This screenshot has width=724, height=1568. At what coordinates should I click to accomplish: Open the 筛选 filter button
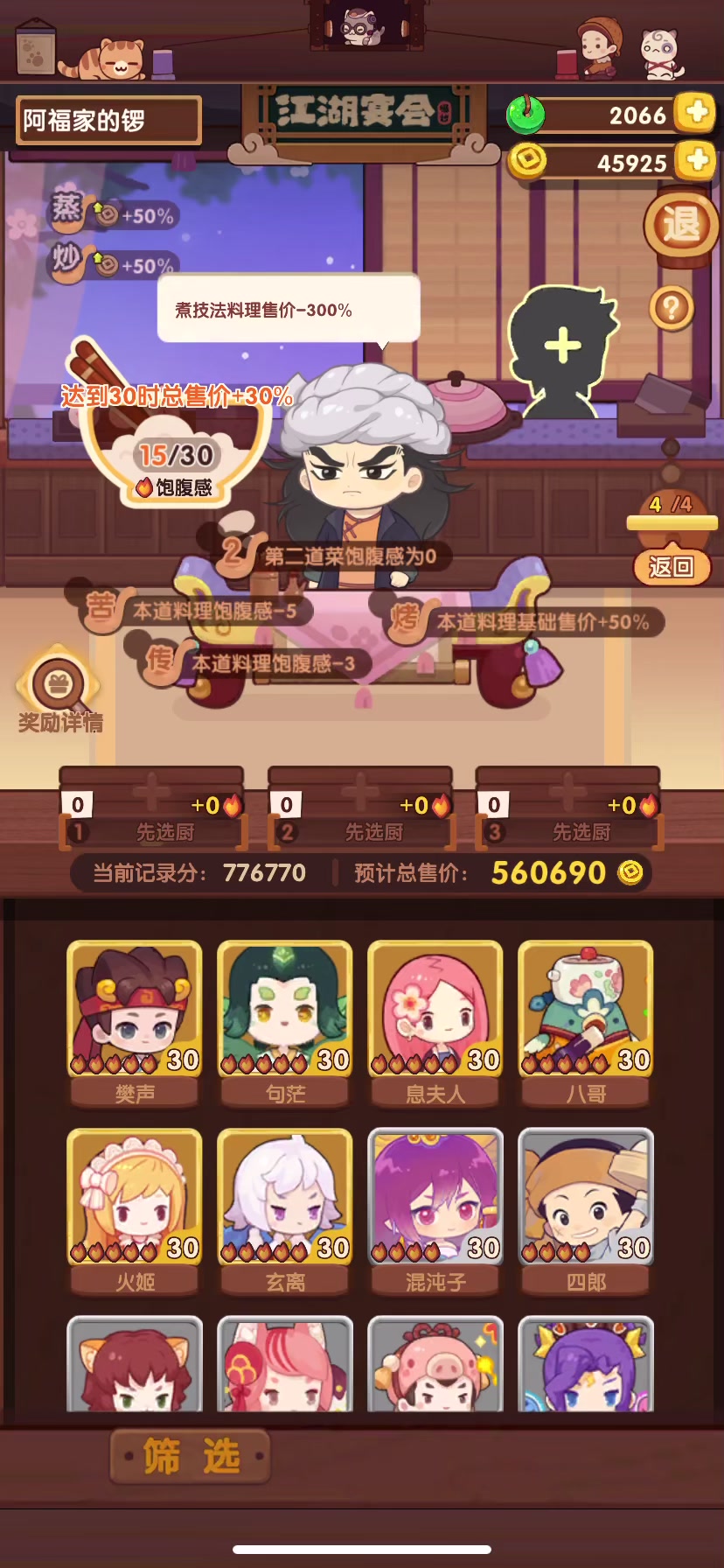coord(190,1456)
